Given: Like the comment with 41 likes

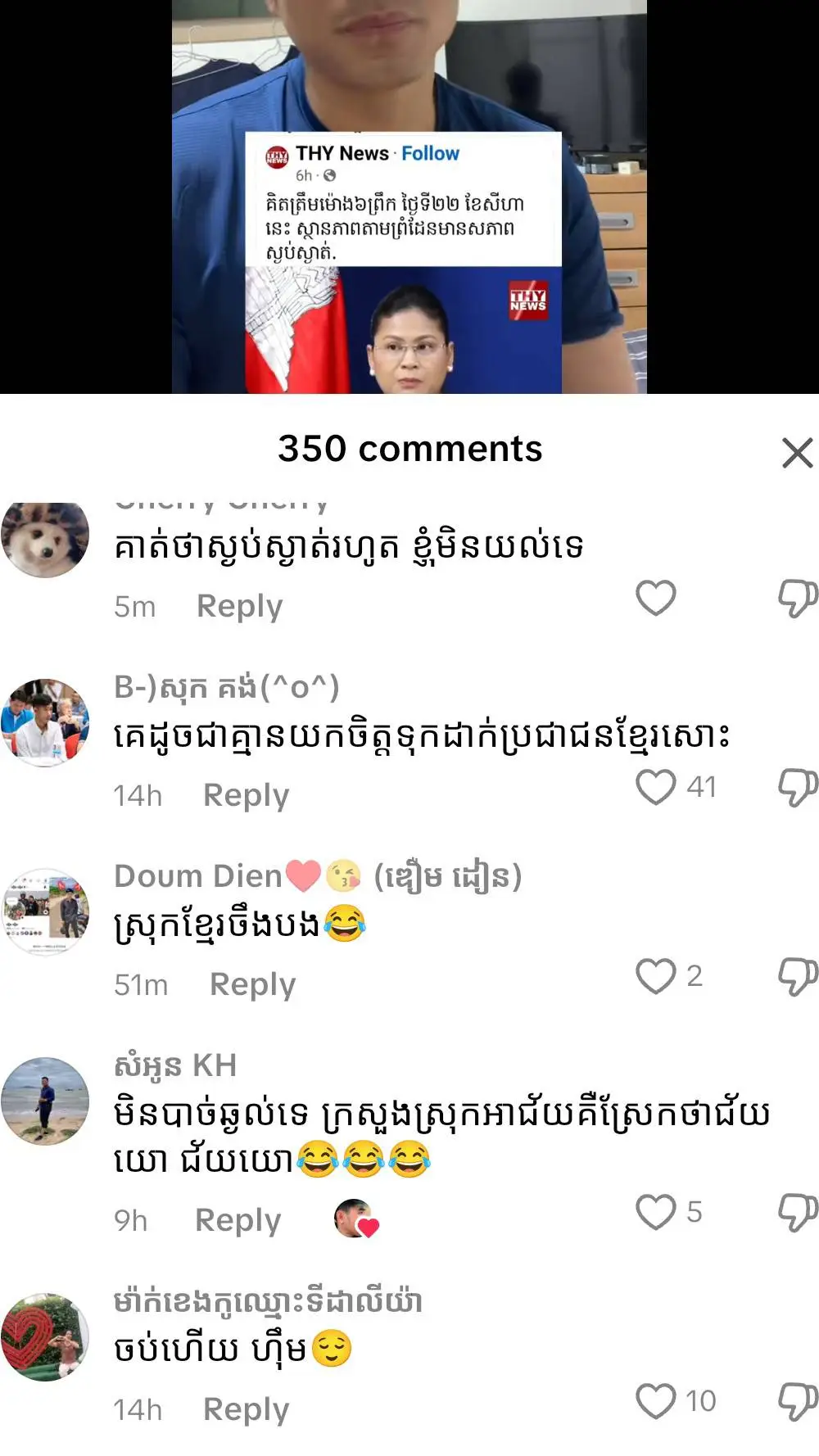Looking at the screenshot, I should (x=656, y=787).
